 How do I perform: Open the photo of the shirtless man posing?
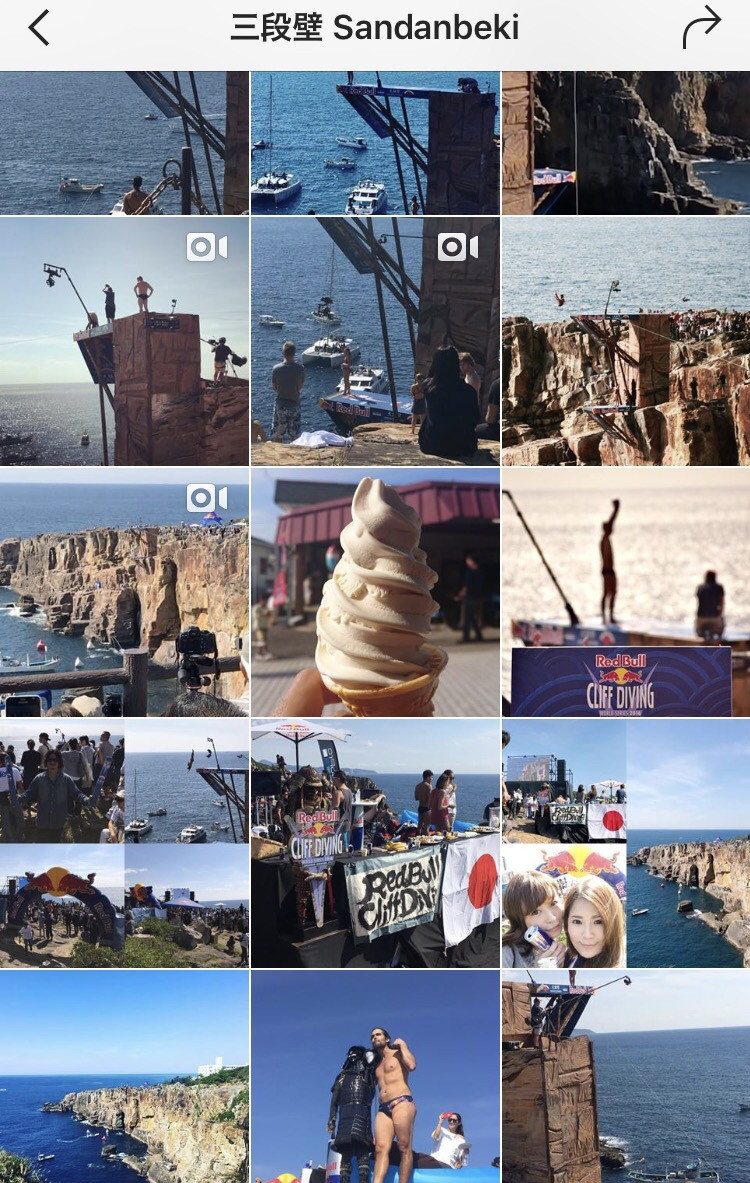[x=375, y=1076]
